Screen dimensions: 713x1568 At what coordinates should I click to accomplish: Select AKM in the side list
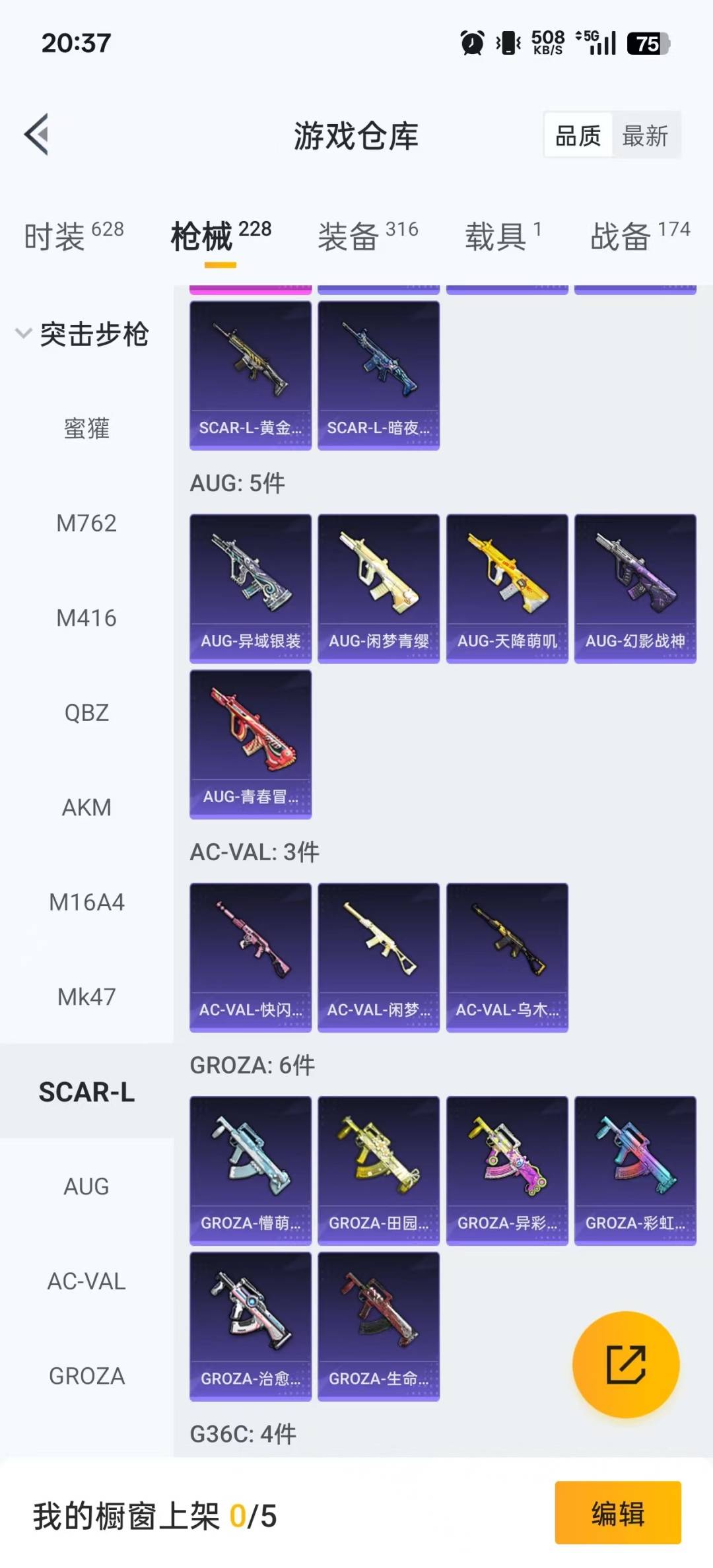tap(86, 807)
